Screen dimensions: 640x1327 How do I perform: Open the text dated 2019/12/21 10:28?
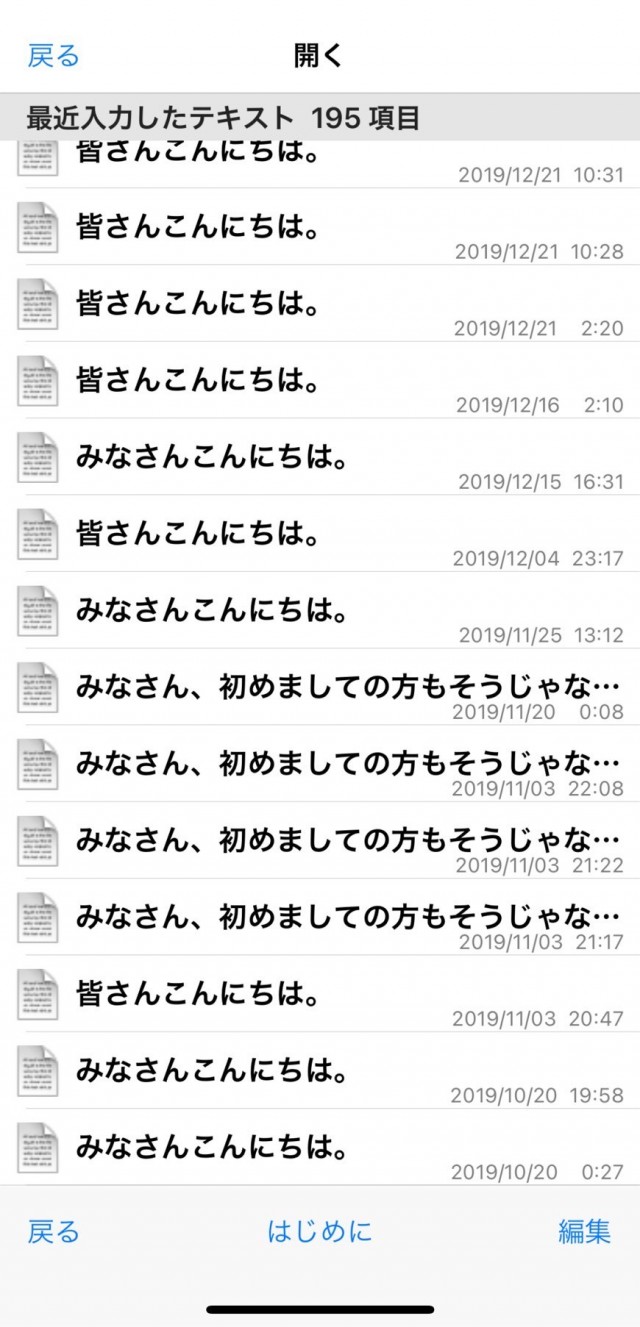pyautogui.click(x=320, y=229)
